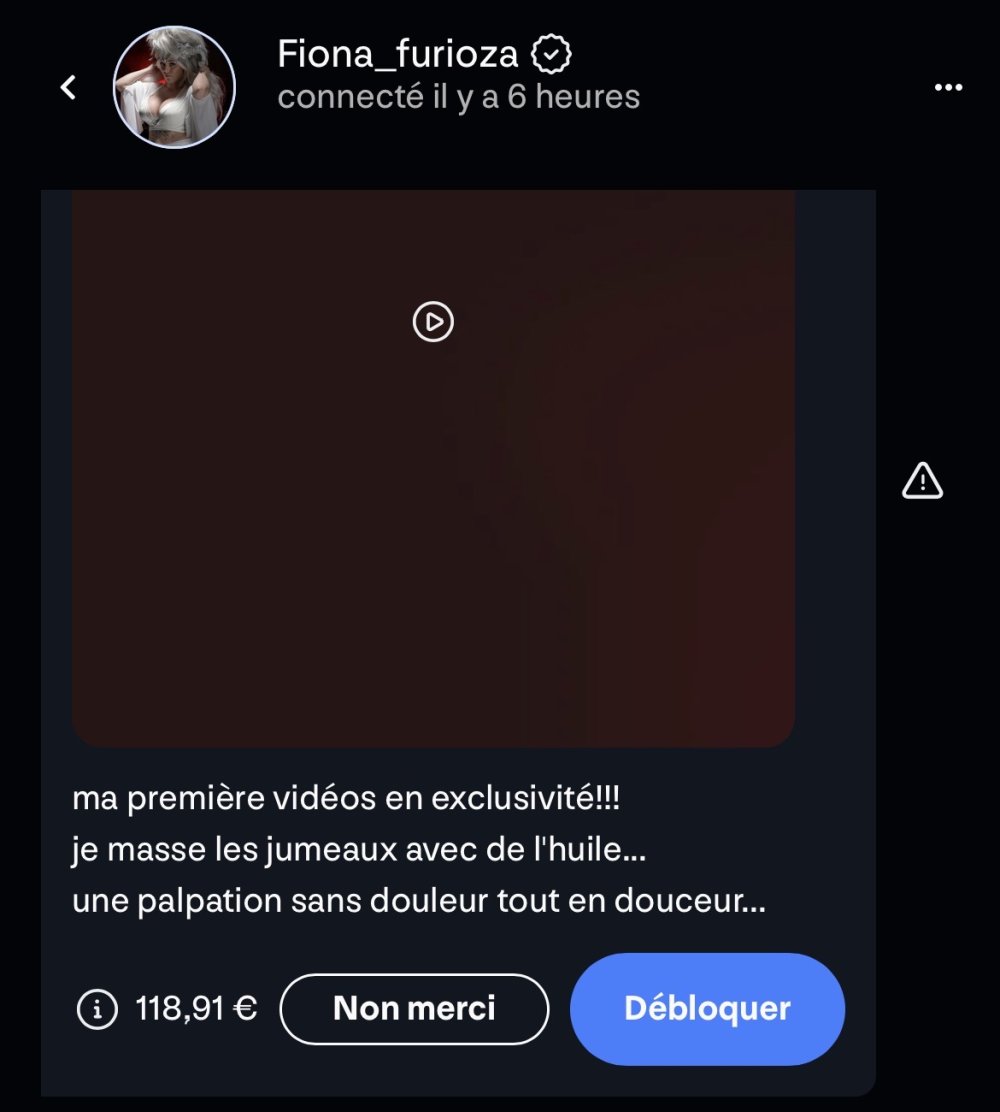Report the message via warning triangle
Screen dimensions: 1000x1112
click(x=922, y=481)
